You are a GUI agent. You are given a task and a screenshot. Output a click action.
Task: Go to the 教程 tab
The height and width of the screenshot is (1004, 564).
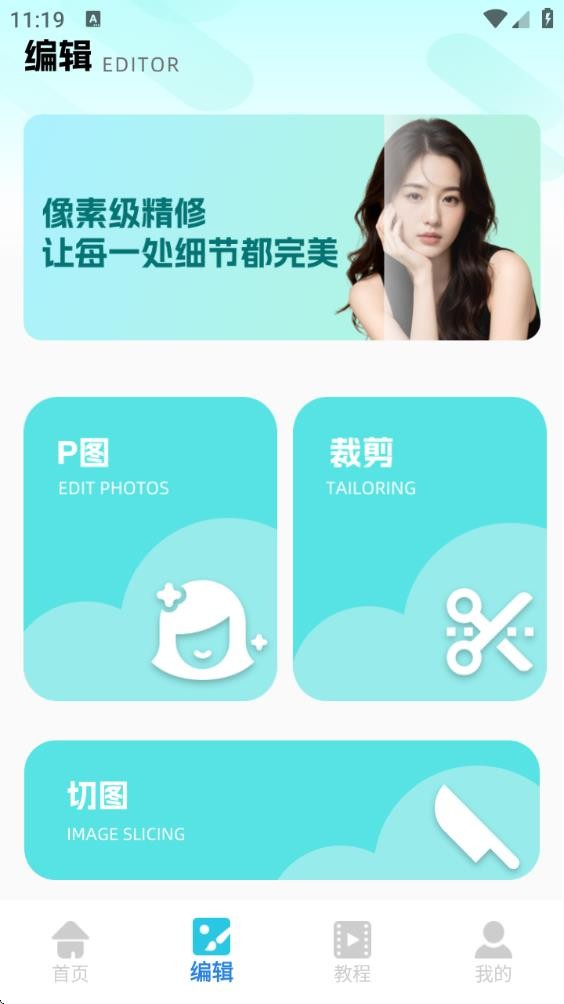352,951
